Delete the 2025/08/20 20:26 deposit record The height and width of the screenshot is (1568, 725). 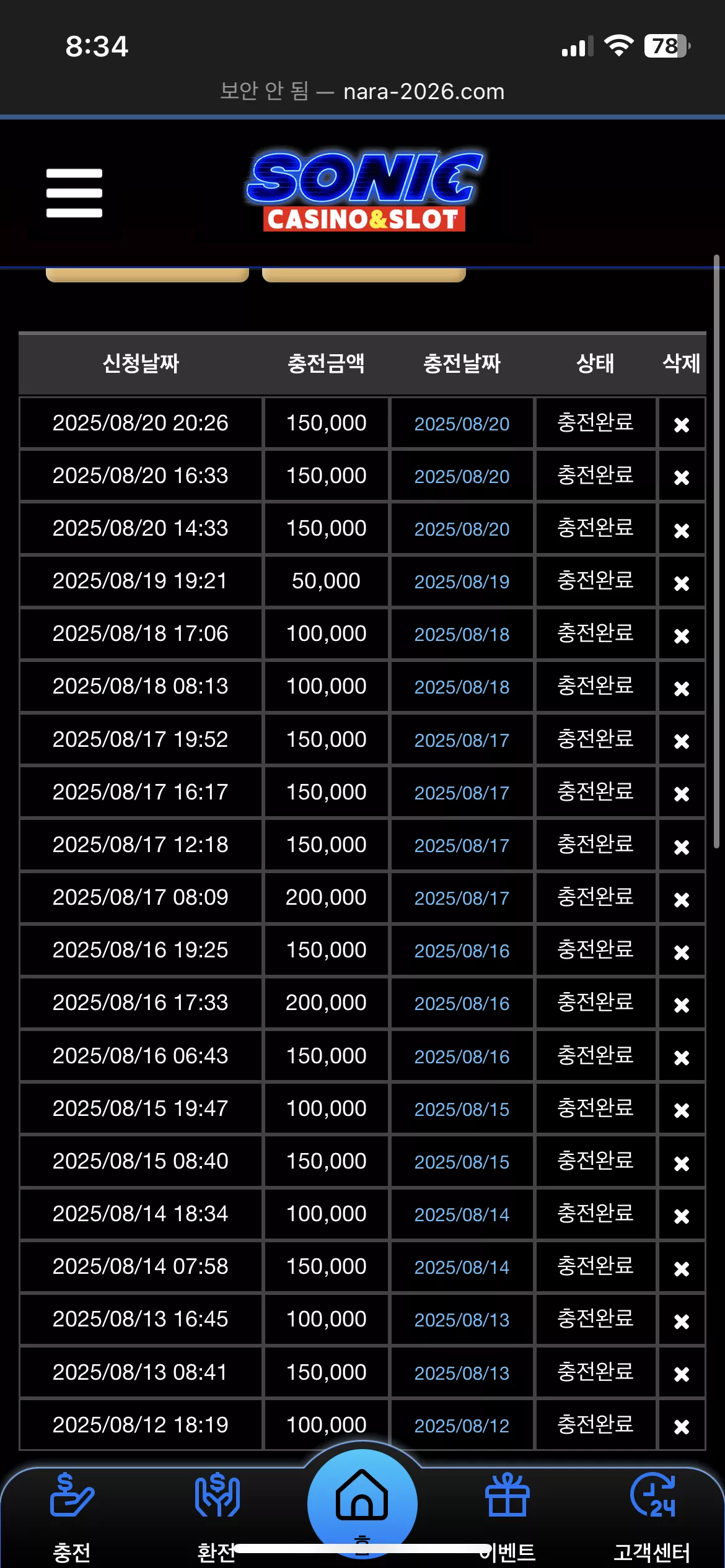tap(682, 425)
